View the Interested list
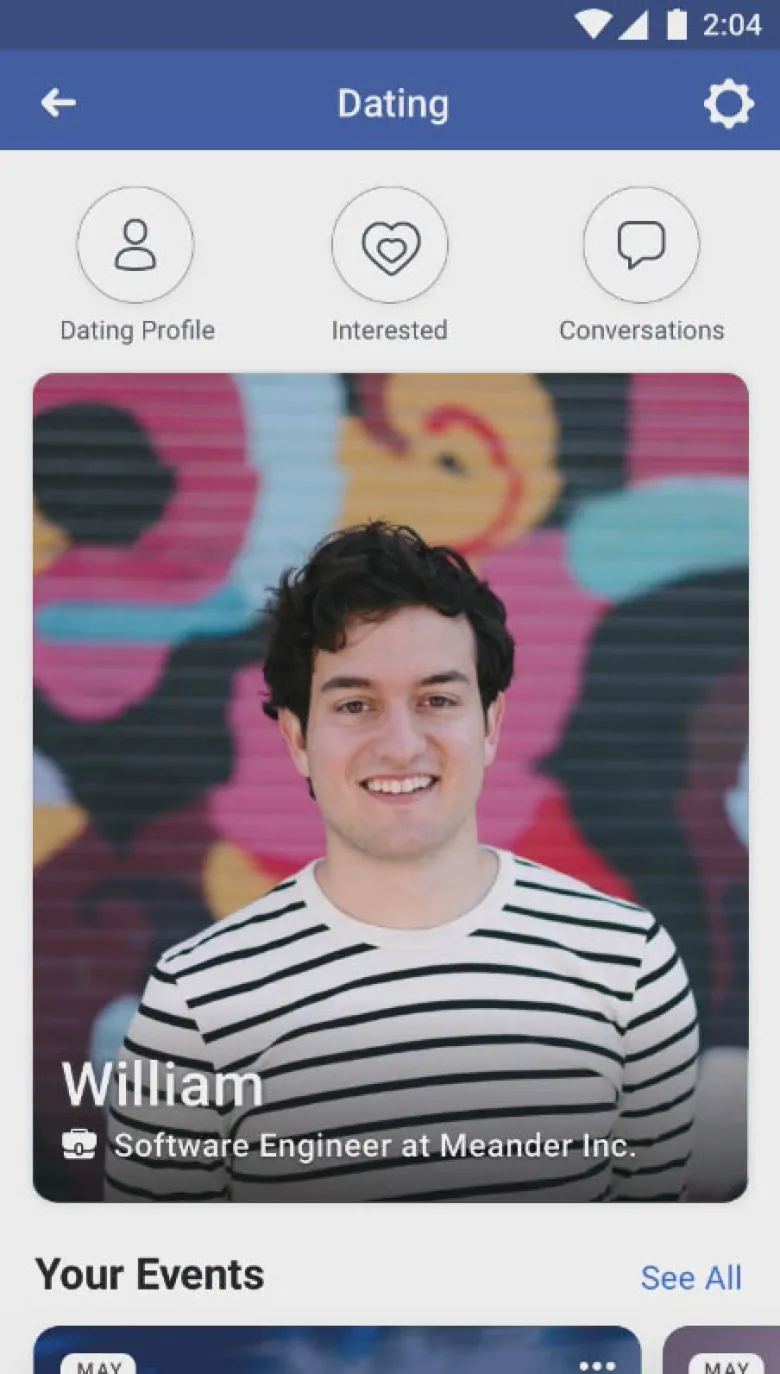The height and width of the screenshot is (1374, 780). 390,245
